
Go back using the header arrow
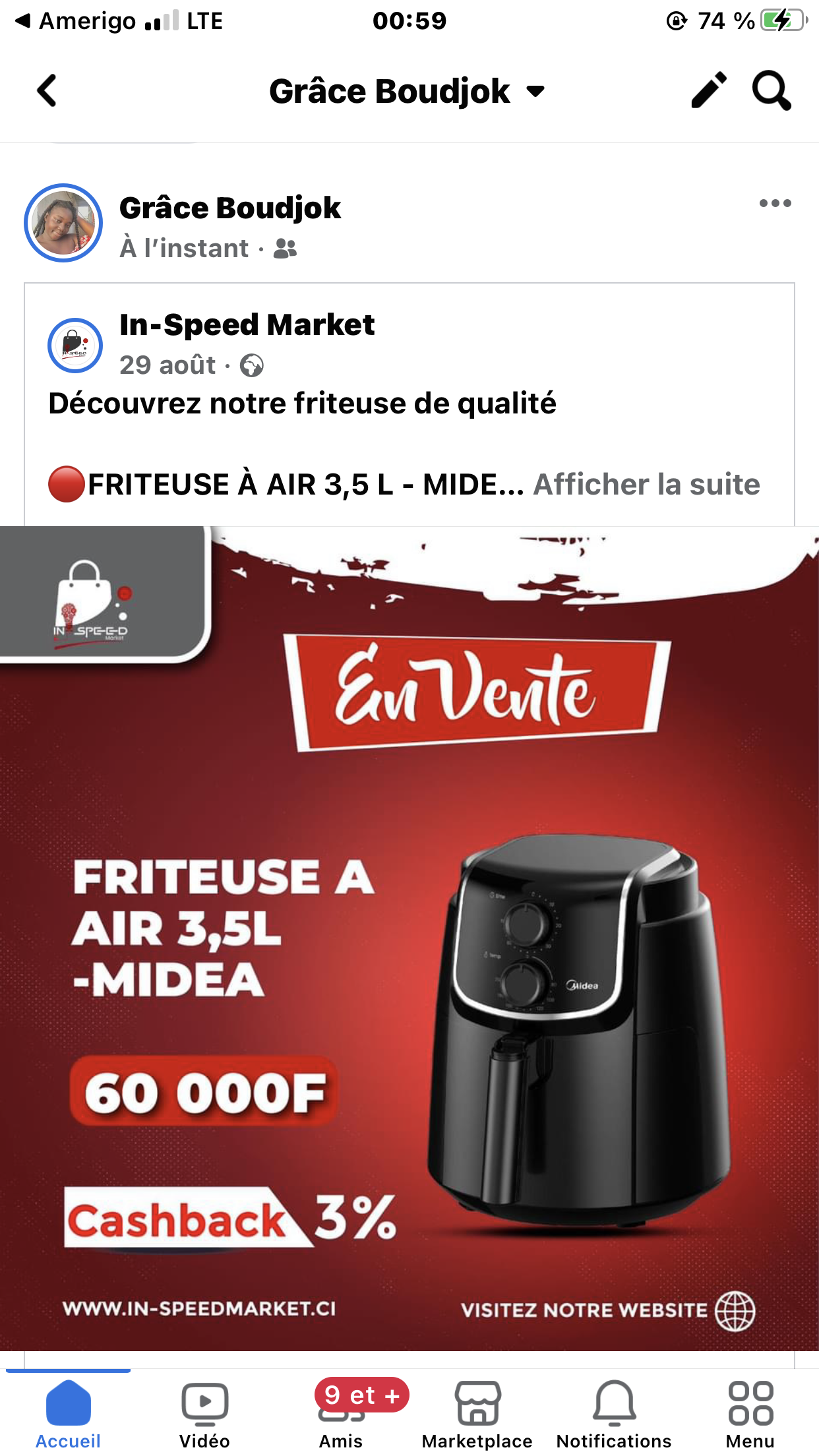(47, 90)
